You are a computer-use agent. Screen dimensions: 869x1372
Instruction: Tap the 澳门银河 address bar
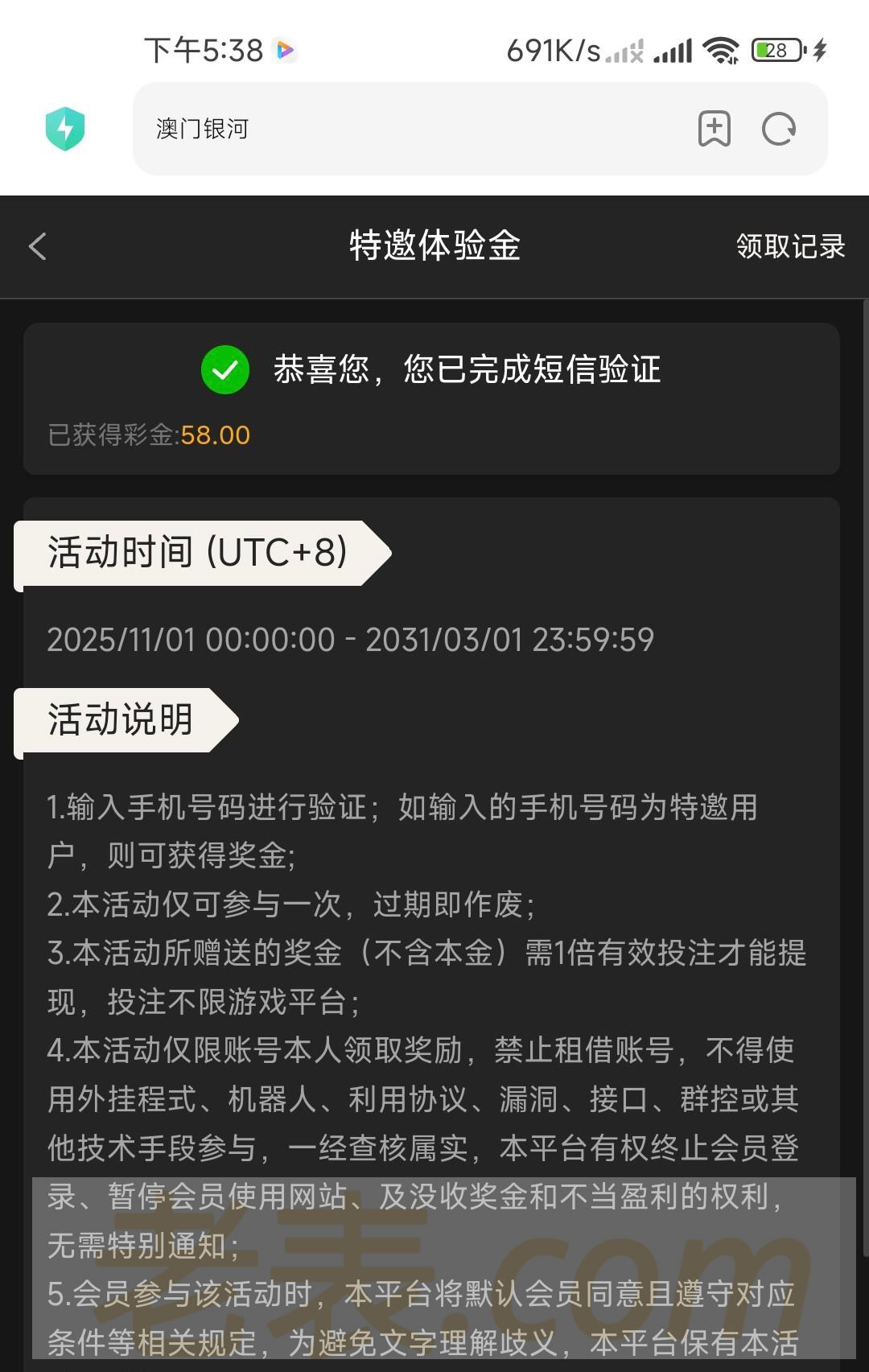pos(402,129)
